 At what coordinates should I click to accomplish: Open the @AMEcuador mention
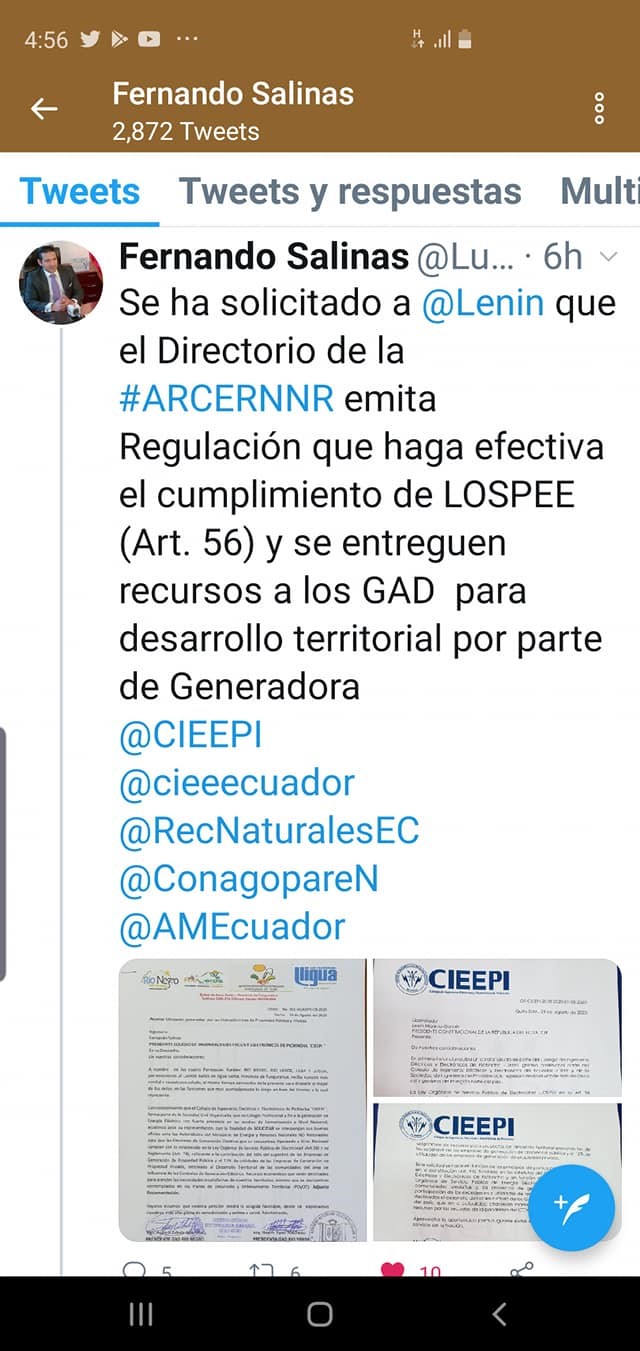(x=232, y=927)
